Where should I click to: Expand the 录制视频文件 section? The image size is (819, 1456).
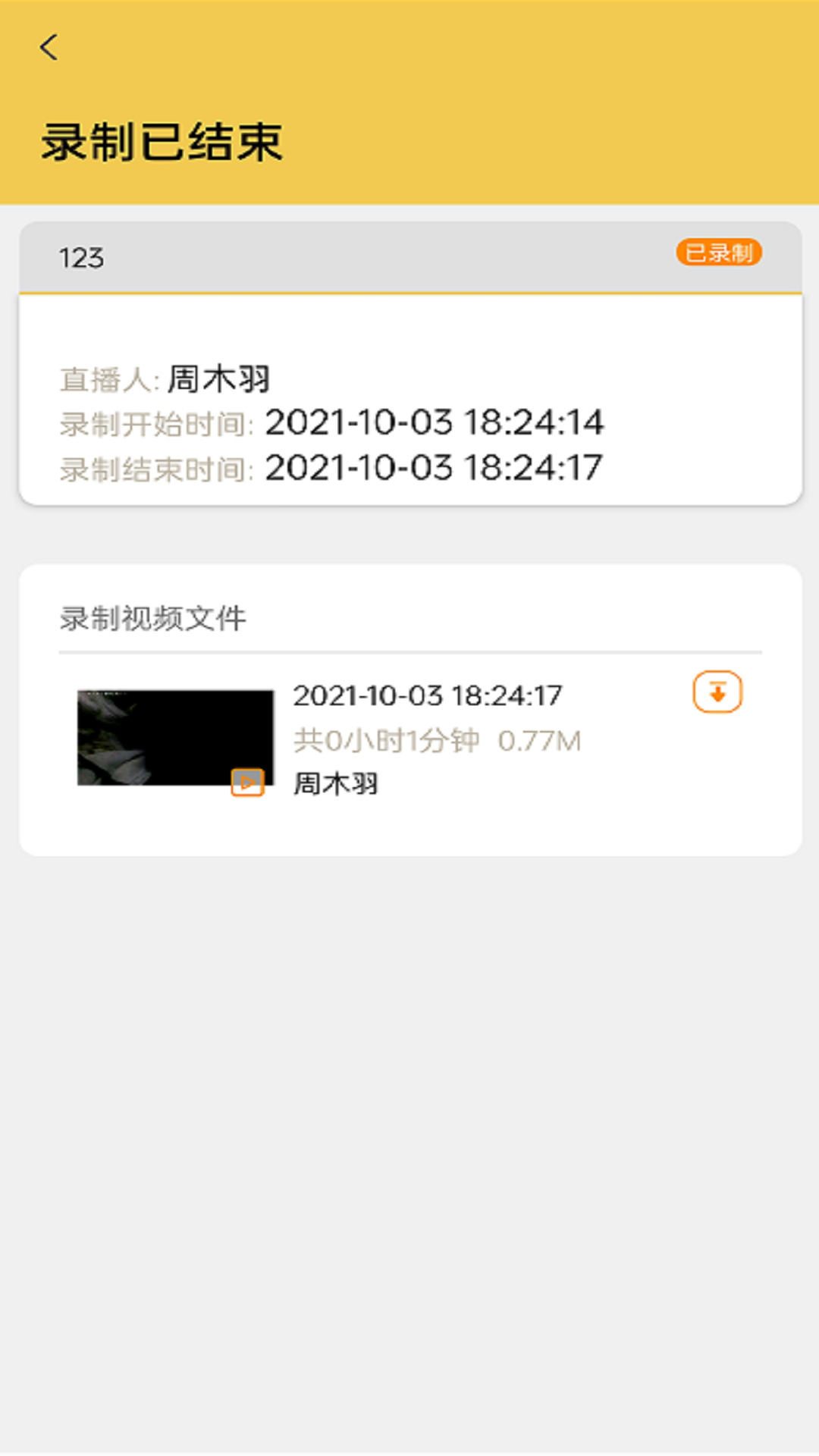click(x=152, y=619)
